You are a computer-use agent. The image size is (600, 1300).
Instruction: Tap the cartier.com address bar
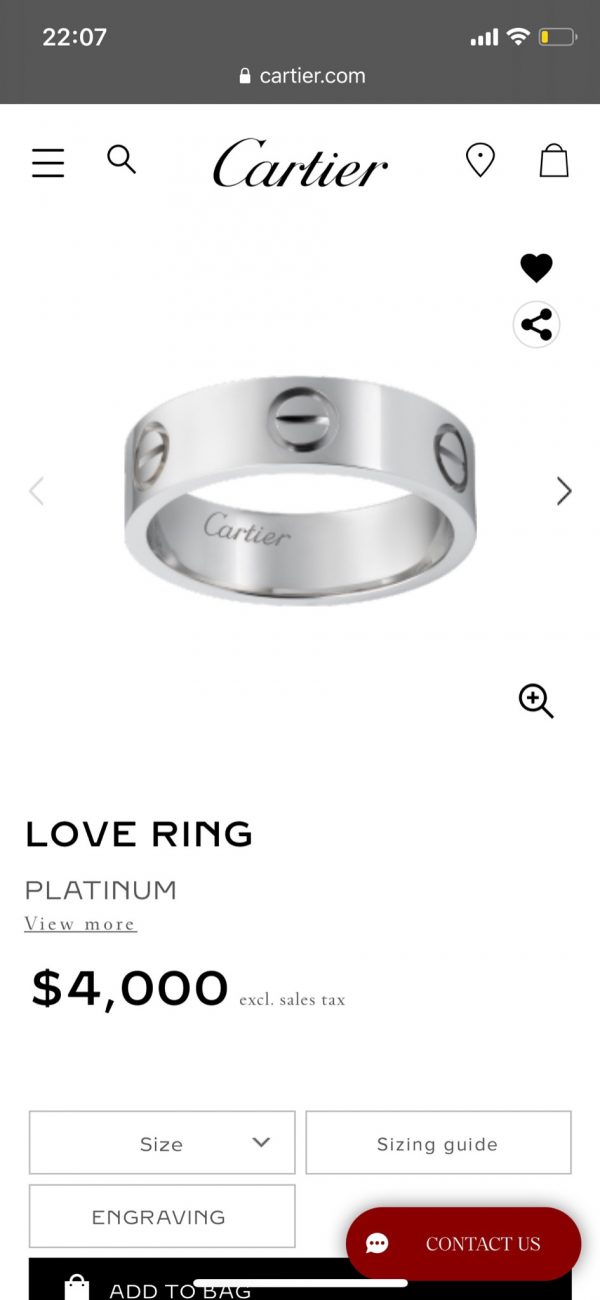302,76
